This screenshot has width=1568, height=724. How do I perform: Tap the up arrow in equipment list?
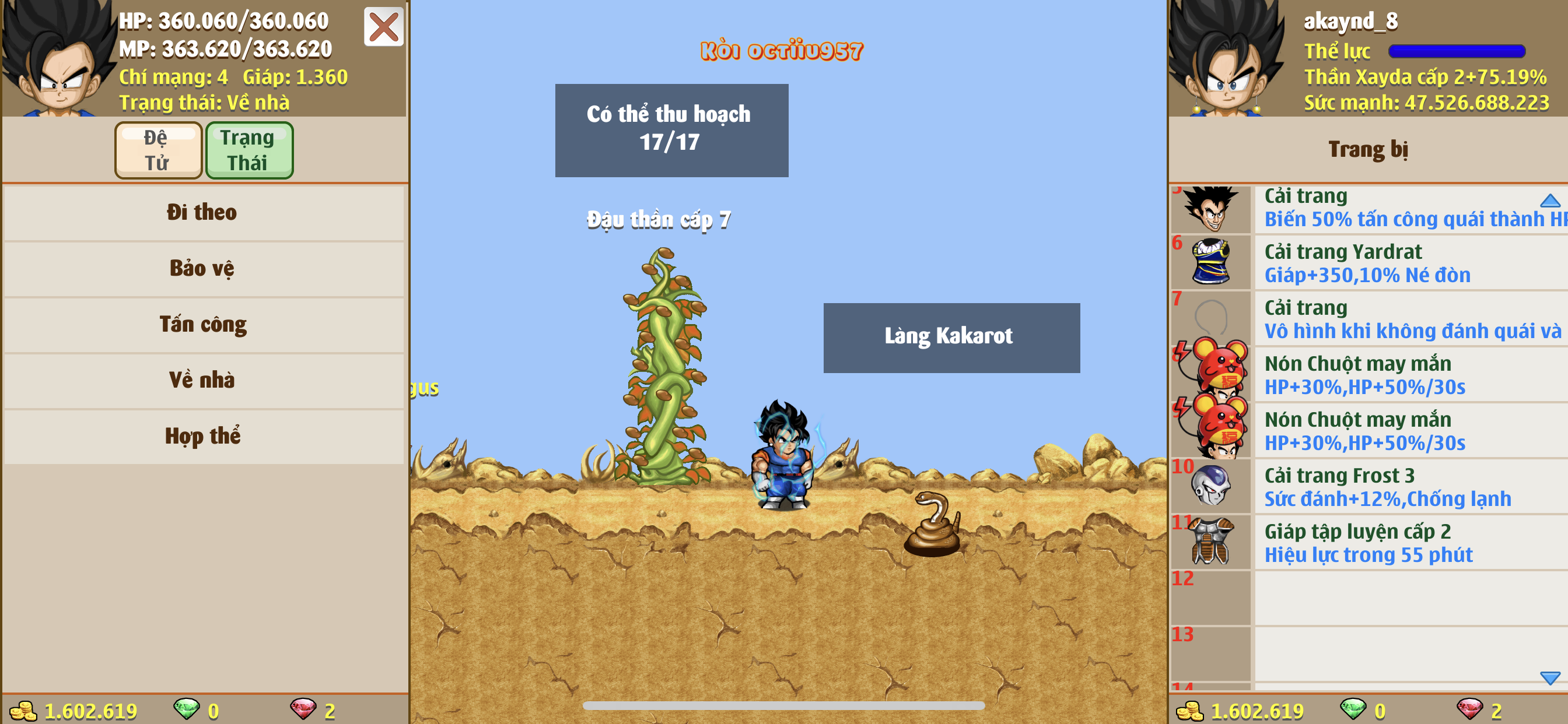click(x=1549, y=201)
